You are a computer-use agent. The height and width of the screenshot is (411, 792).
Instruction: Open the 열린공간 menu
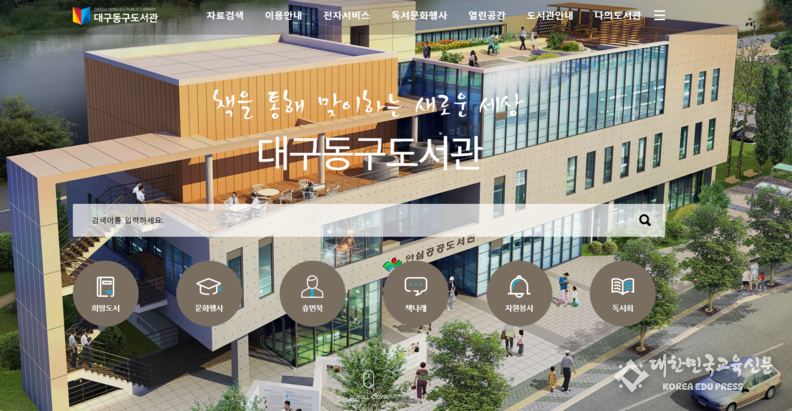[487, 16]
